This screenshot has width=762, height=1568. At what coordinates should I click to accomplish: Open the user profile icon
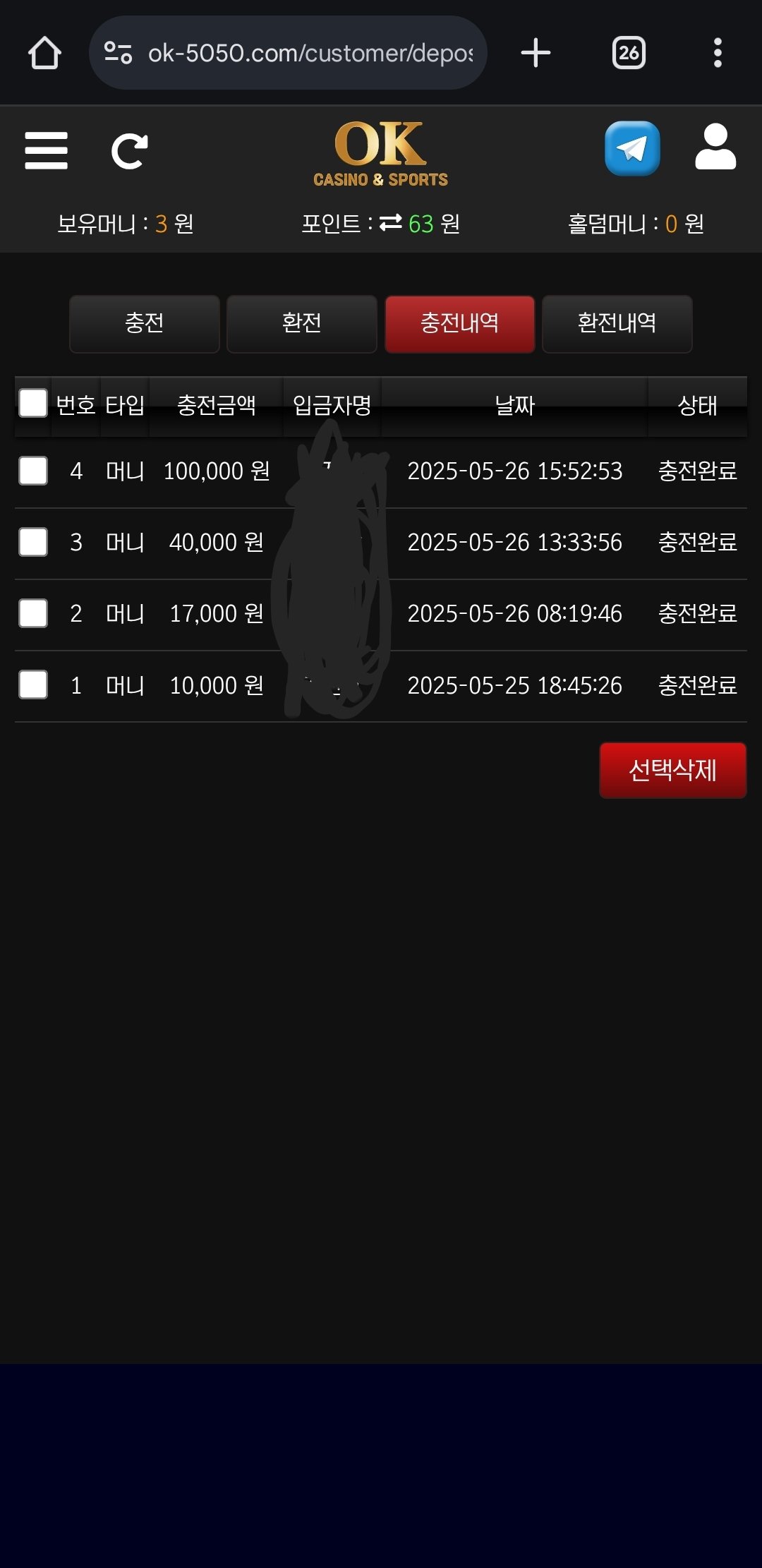click(715, 147)
